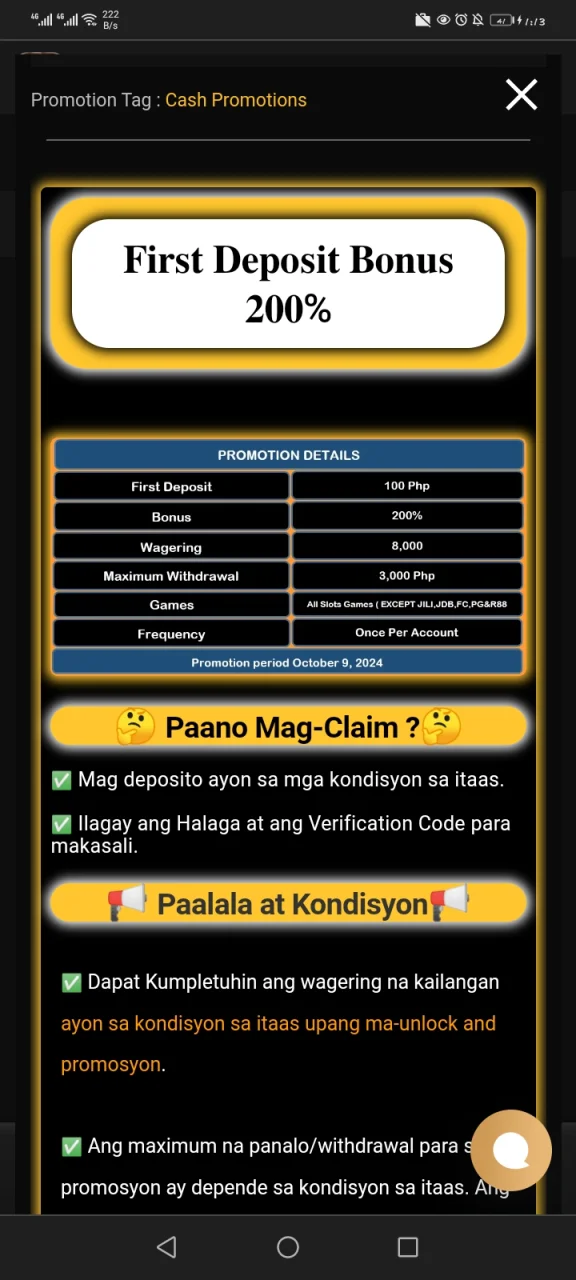576x1280 pixels.
Task: Close the promotion details popup
Action: click(521, 95)
